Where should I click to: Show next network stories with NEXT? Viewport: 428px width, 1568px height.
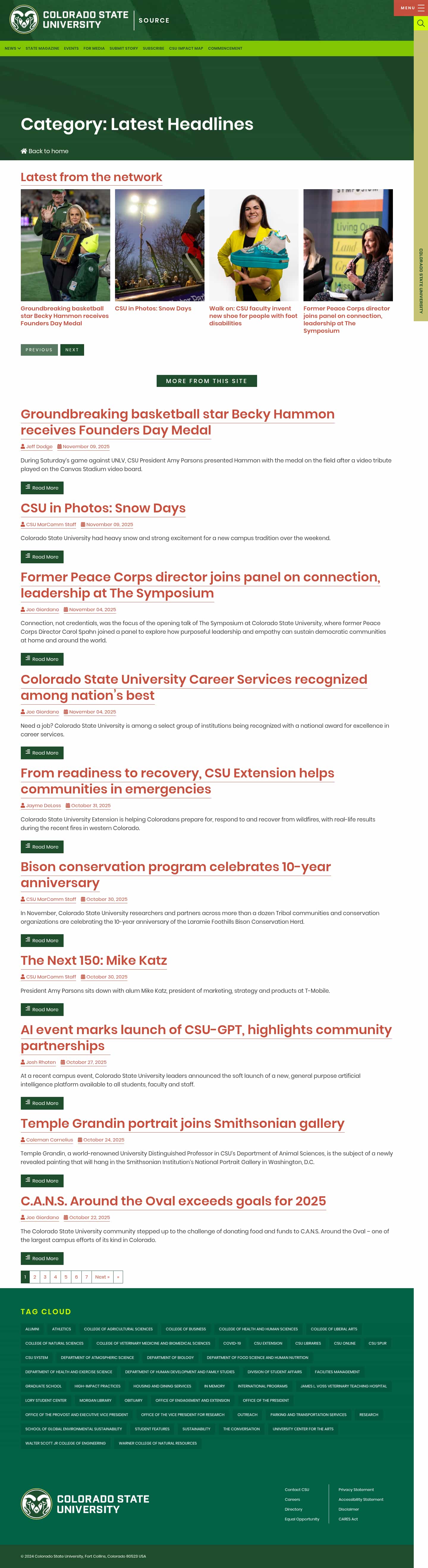(72, 349)
